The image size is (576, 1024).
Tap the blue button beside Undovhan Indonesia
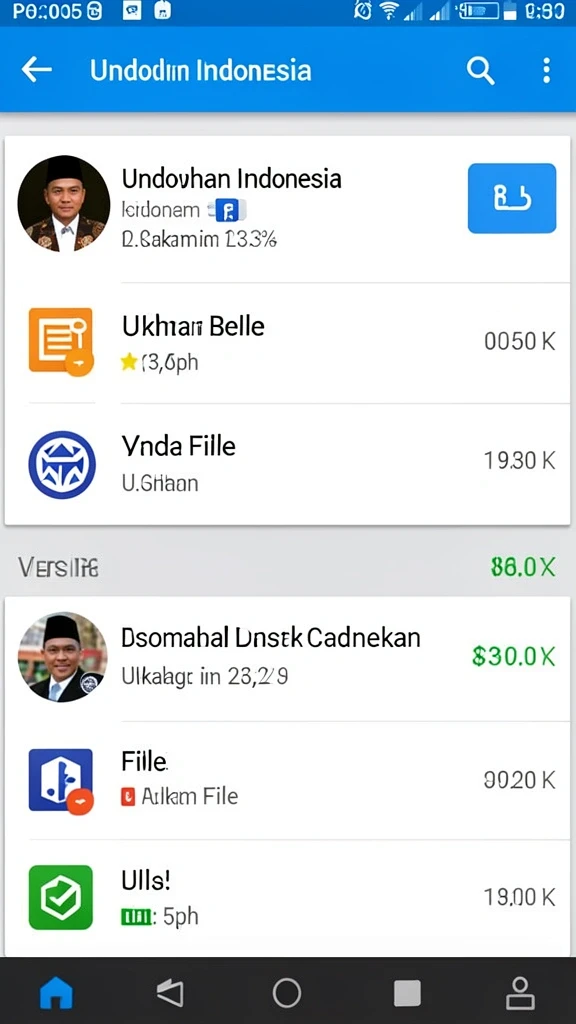tap(512, 198)
